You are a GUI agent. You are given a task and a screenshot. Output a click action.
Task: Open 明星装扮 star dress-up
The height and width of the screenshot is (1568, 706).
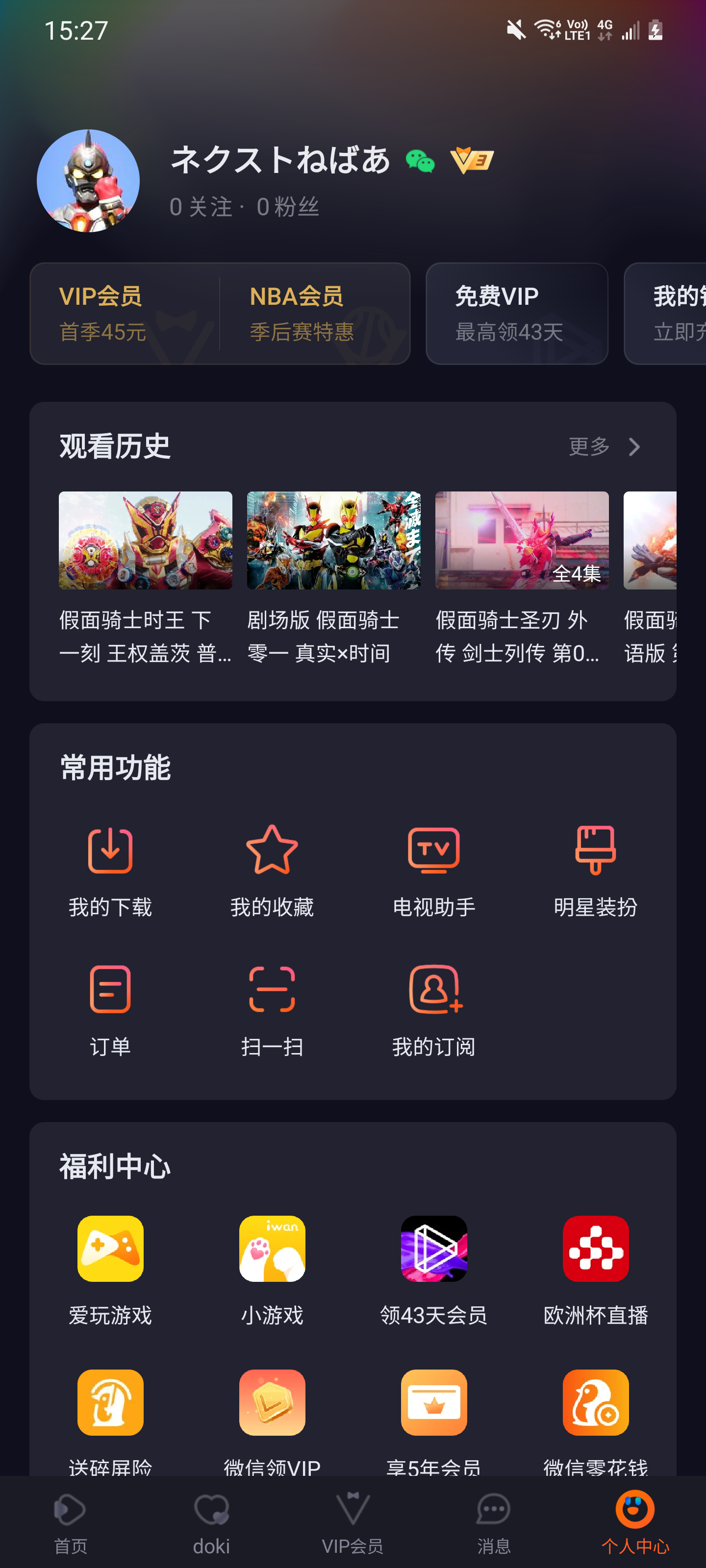(596, 872)
